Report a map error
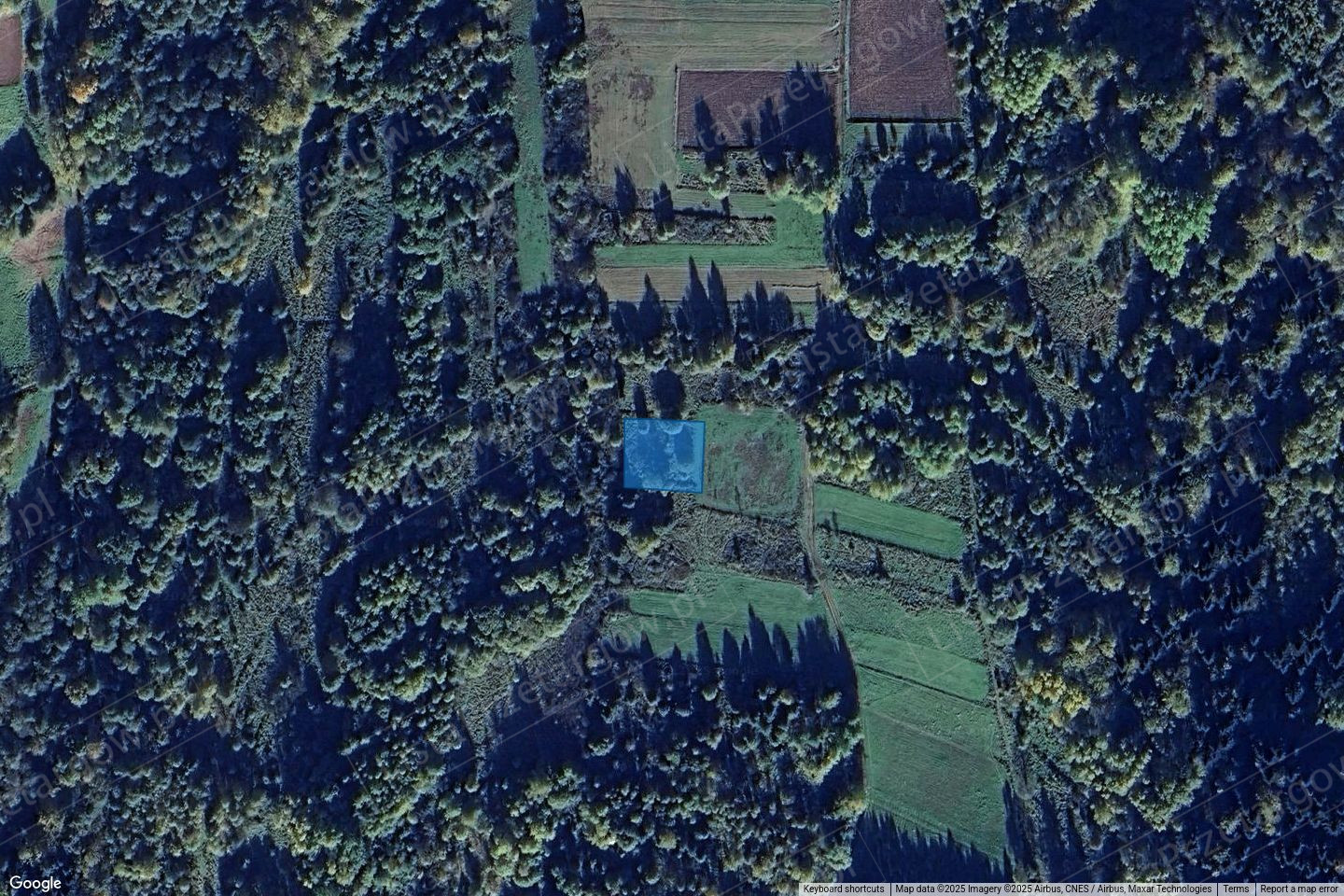Image resolution: width=1344 pixels, height=896 pixels. (x=1299, y=889)
